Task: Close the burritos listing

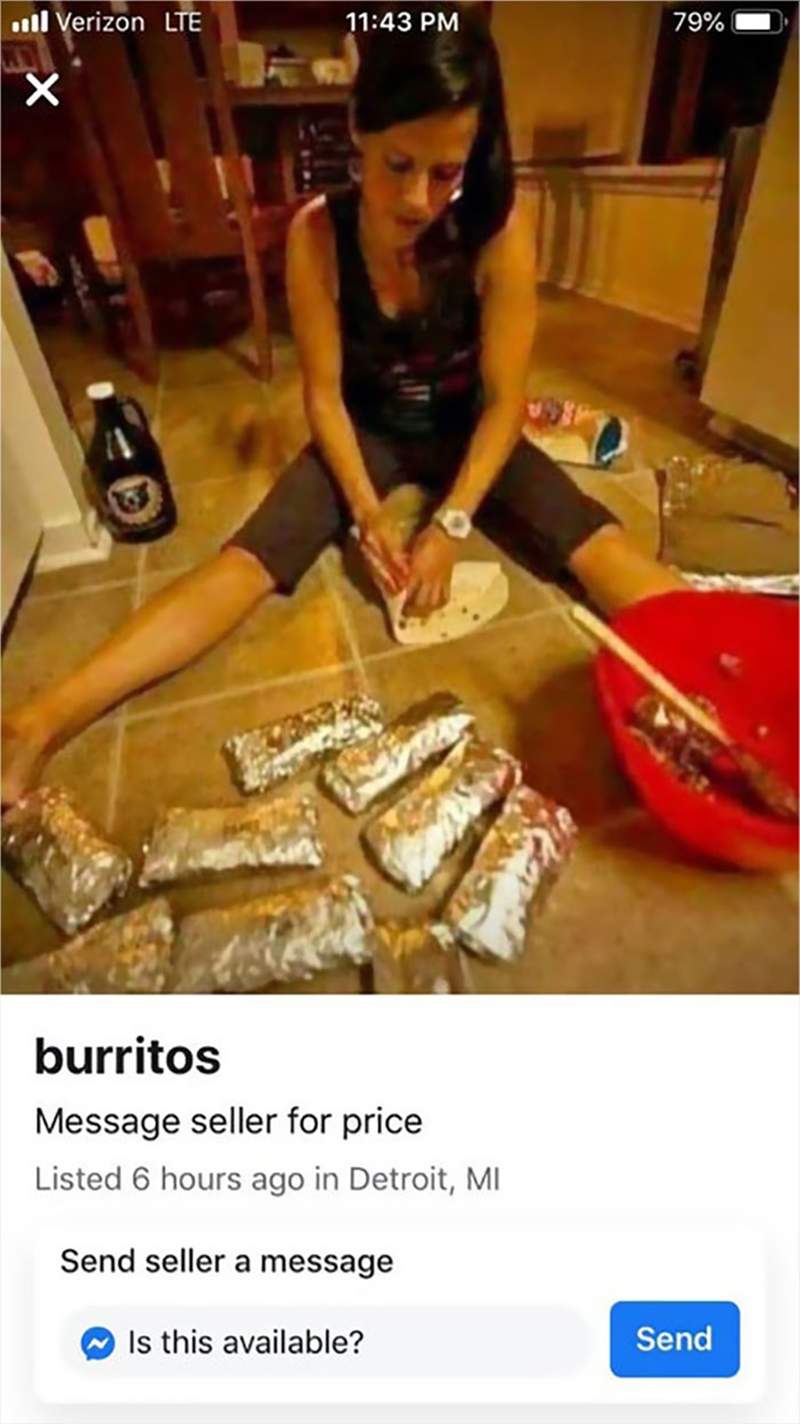Action: point(42,91)
